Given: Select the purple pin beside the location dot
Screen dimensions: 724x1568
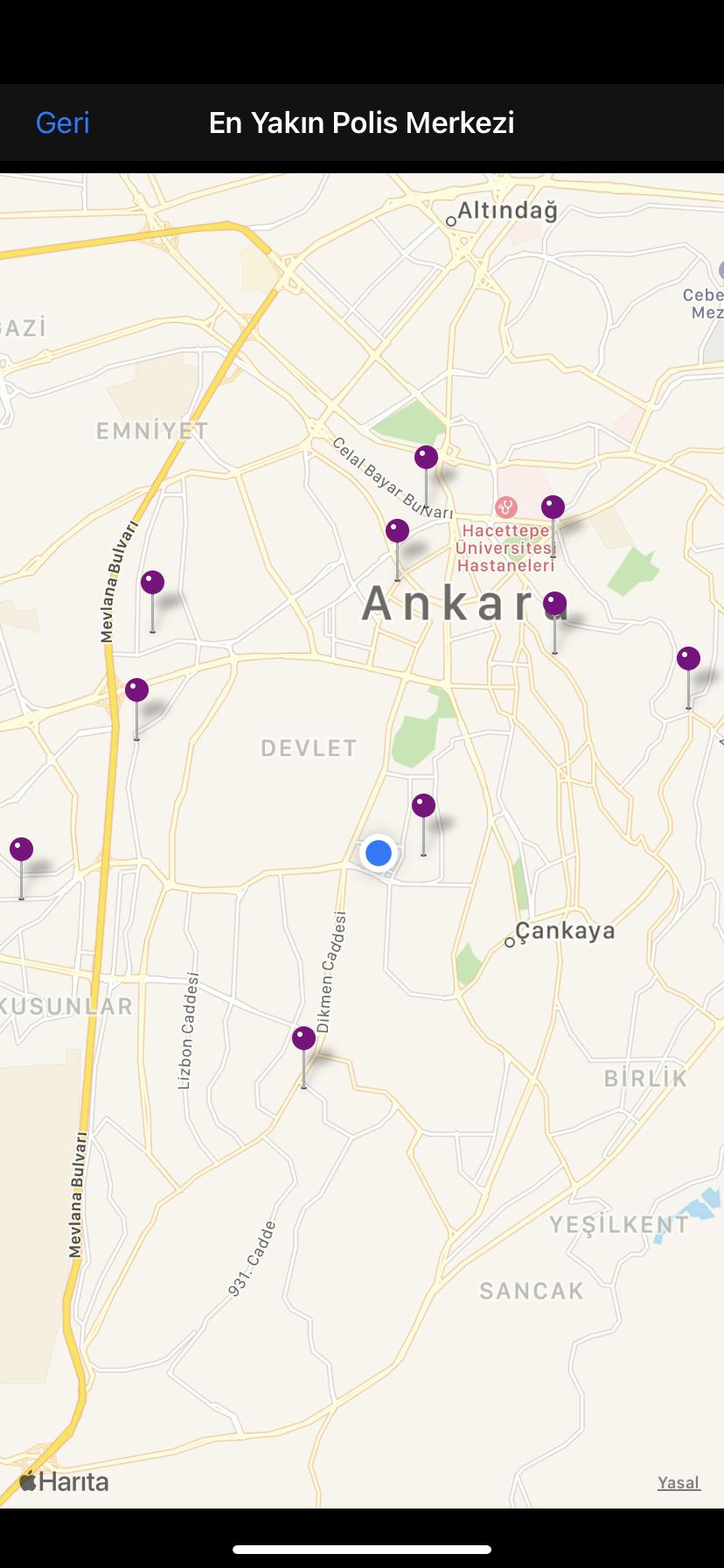Looking at the screenshot, I should (423, 806).
